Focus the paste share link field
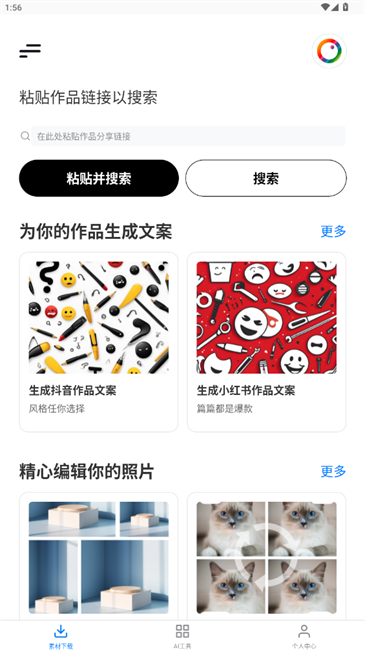Viewport: 365px width, 650px height. click(188, 136)
